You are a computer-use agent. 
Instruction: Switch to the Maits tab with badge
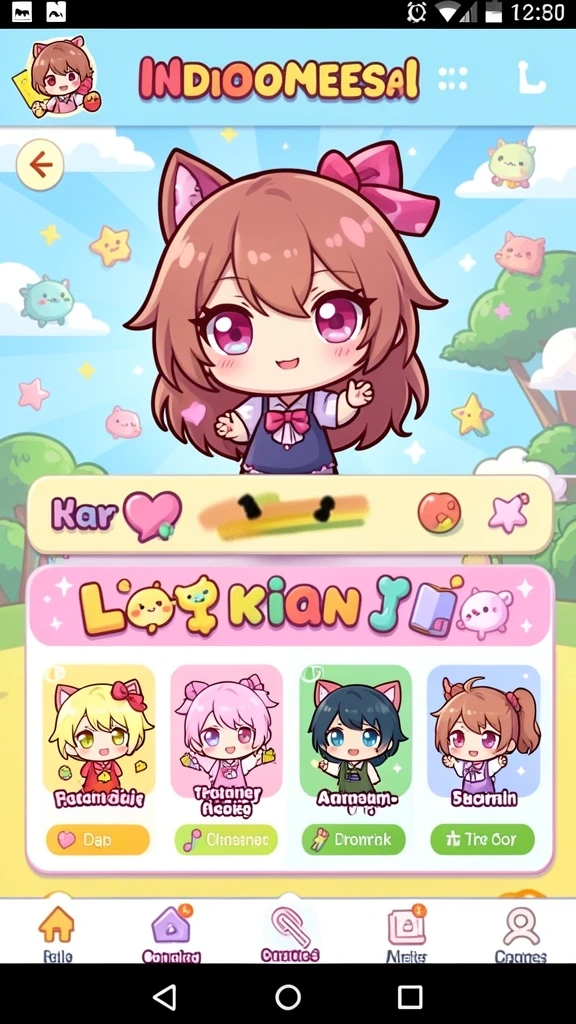pos(406,934)
